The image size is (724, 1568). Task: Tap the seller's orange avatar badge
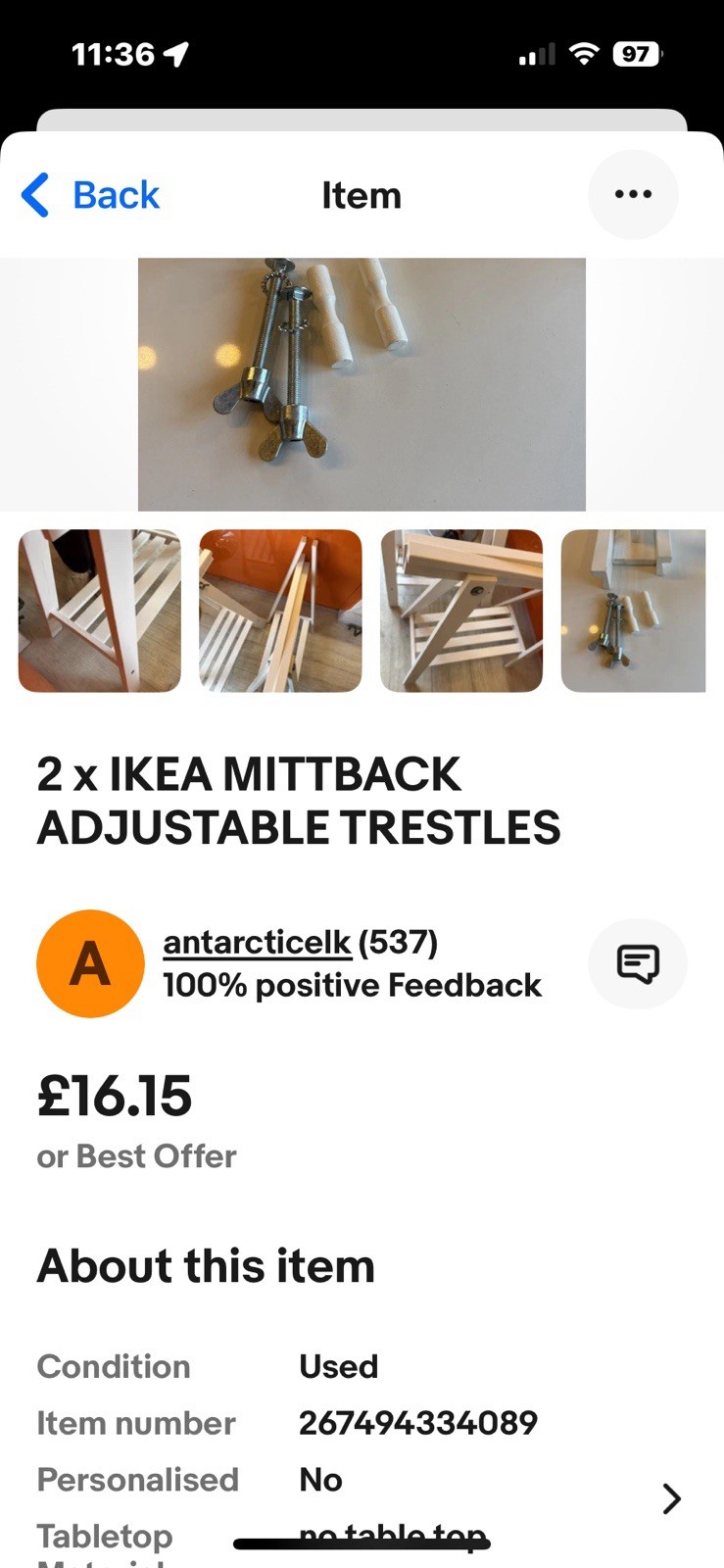tap(89, 963)
